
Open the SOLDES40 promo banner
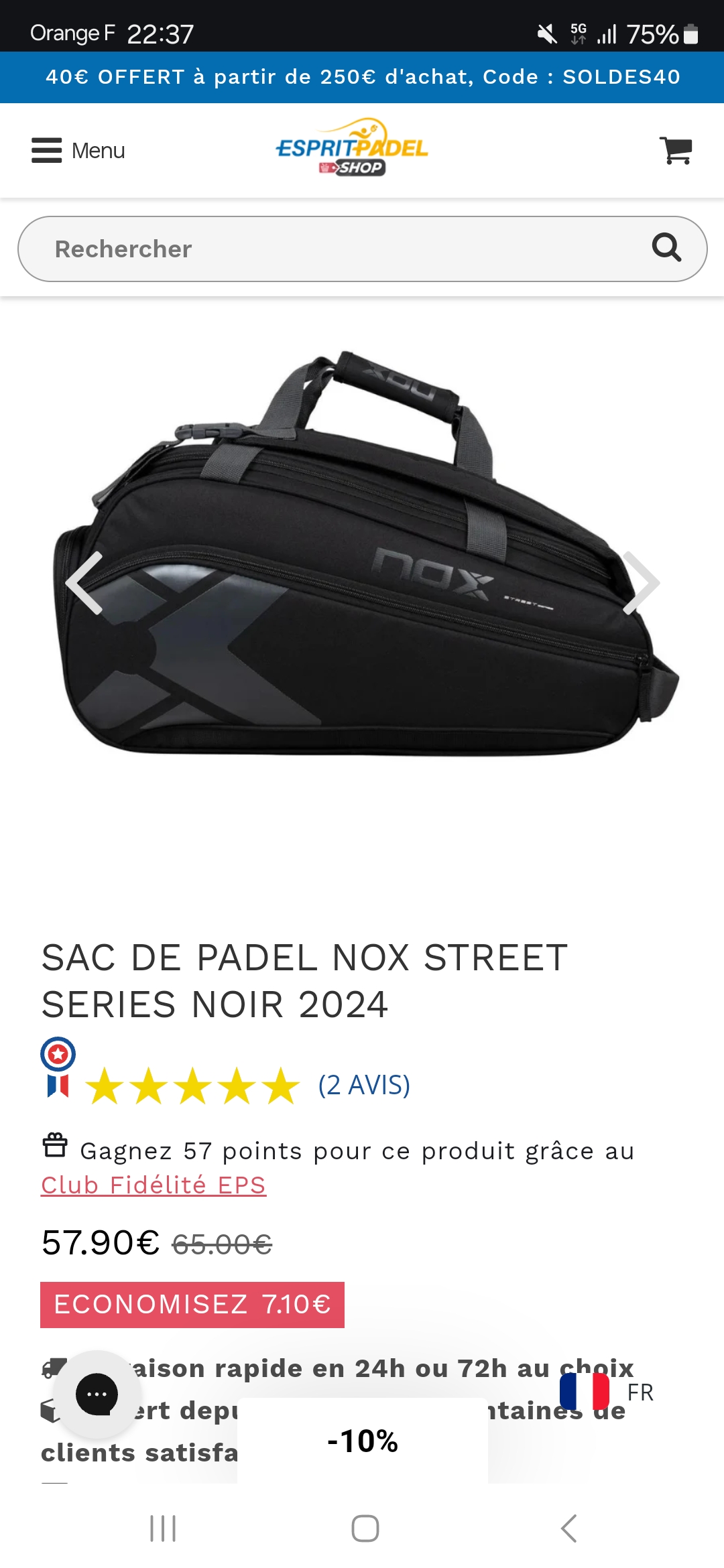362,77
